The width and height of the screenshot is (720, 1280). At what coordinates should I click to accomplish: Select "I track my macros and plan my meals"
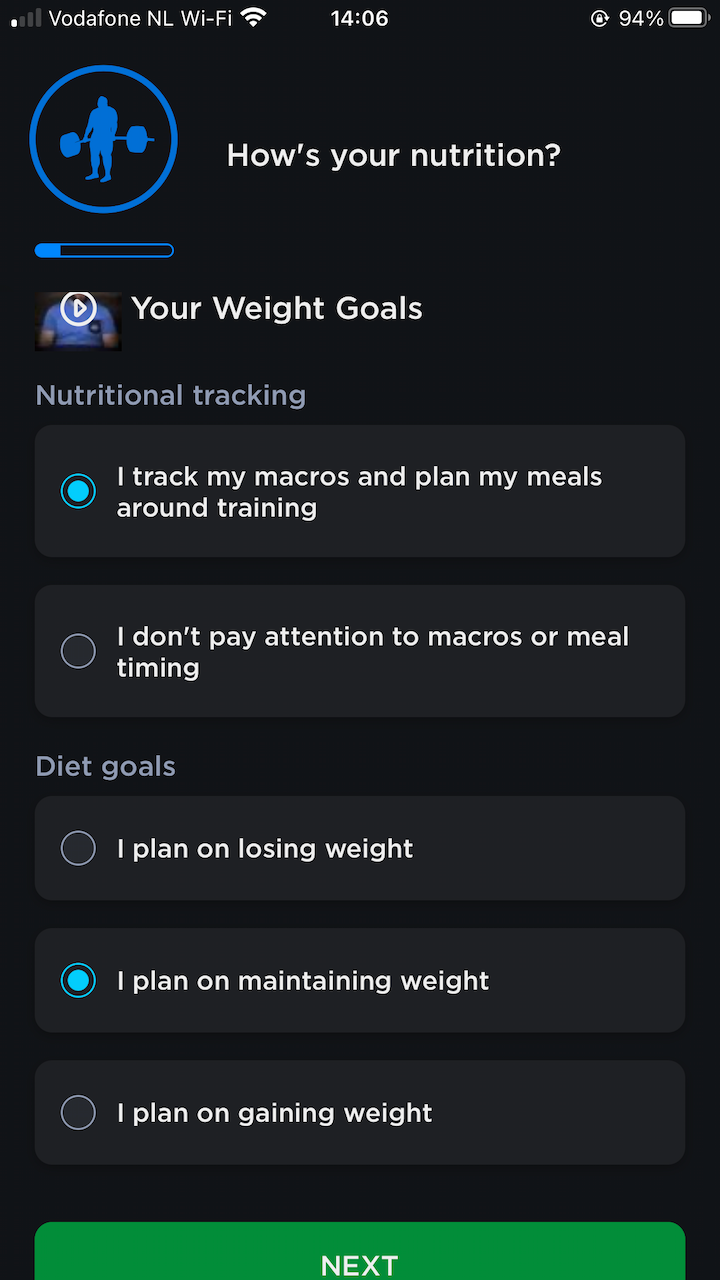coord(78,491)
